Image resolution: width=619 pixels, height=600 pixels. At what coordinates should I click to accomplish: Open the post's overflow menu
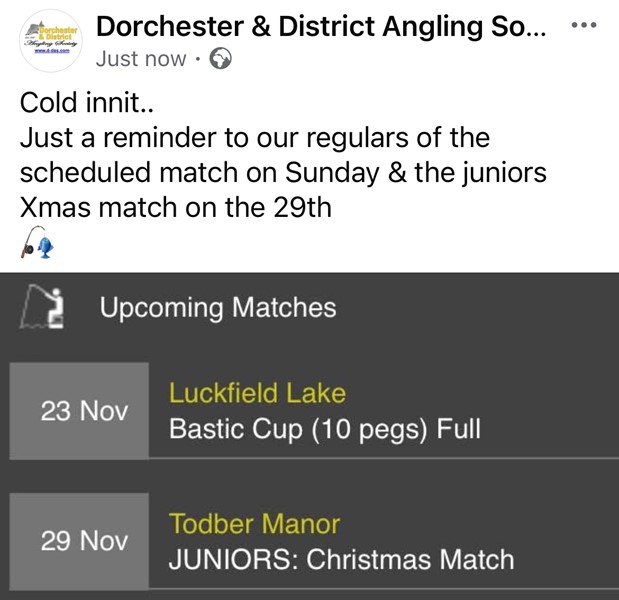click(x=583, y=24)
